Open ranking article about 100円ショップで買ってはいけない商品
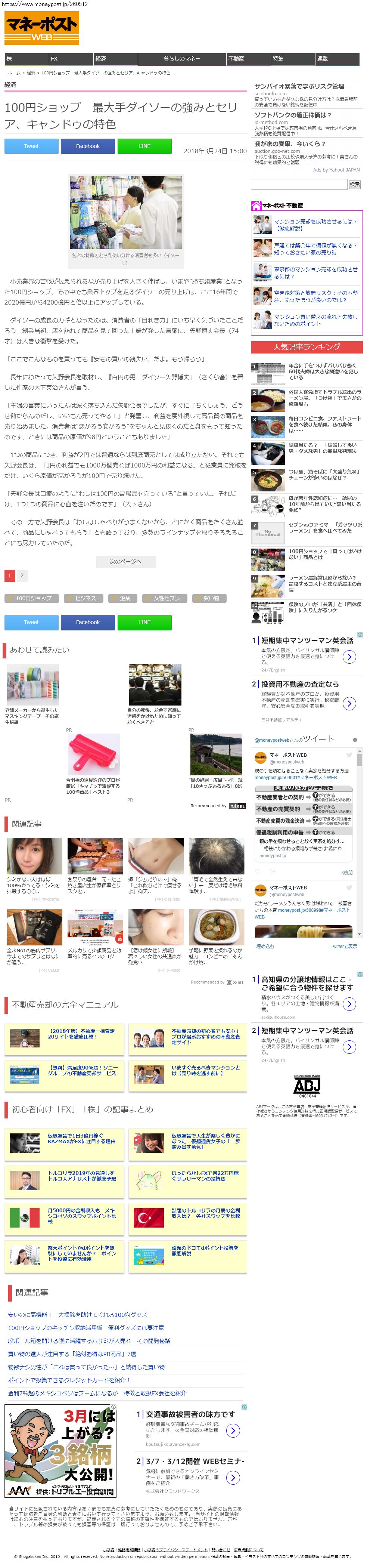This screenshot has height=1568, width=367. (324, 554)
